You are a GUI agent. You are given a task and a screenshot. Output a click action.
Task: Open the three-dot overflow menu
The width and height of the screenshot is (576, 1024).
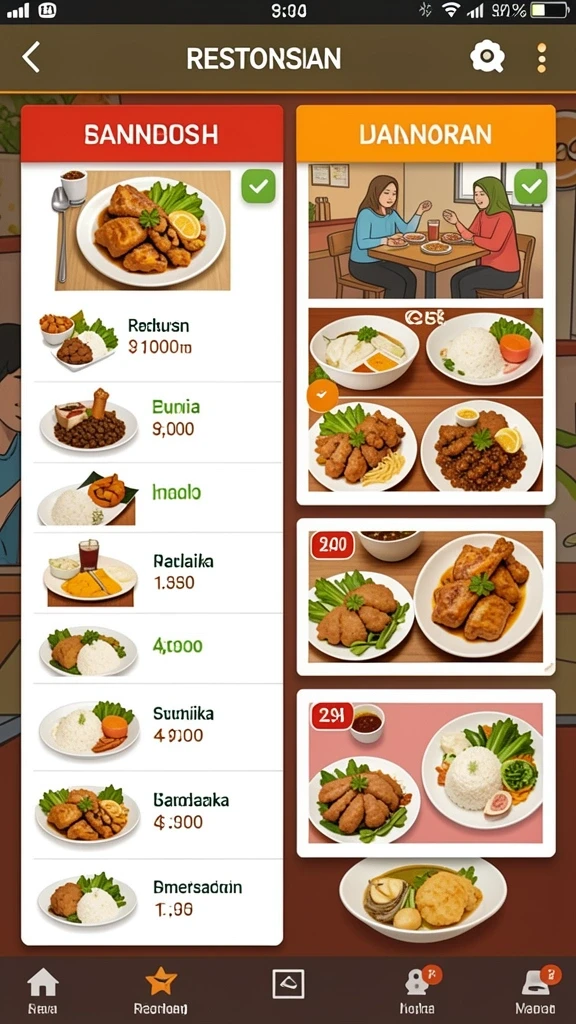[x=541, y=57]
